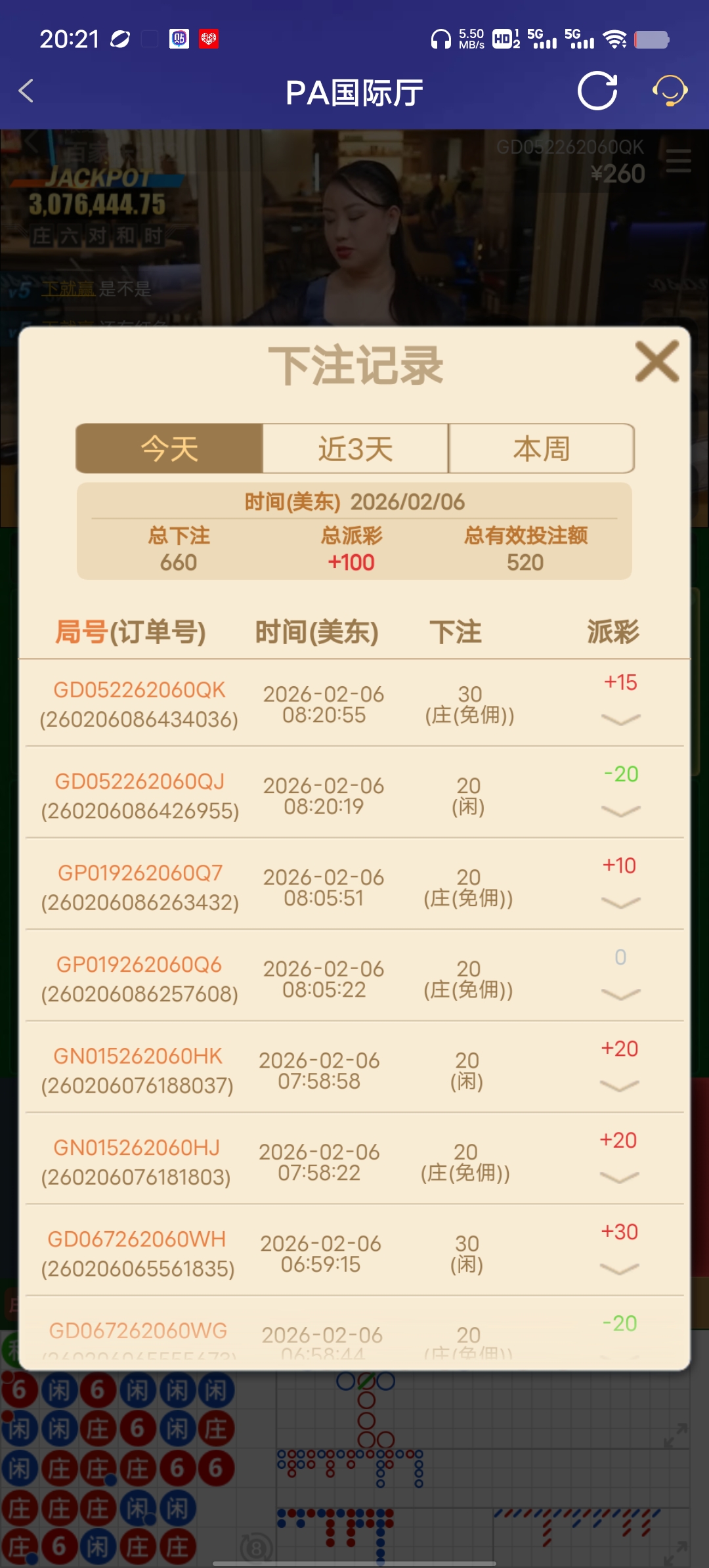Tap the 总派彩 value +100
This screenshot has width=709, height=1568.
352,562
